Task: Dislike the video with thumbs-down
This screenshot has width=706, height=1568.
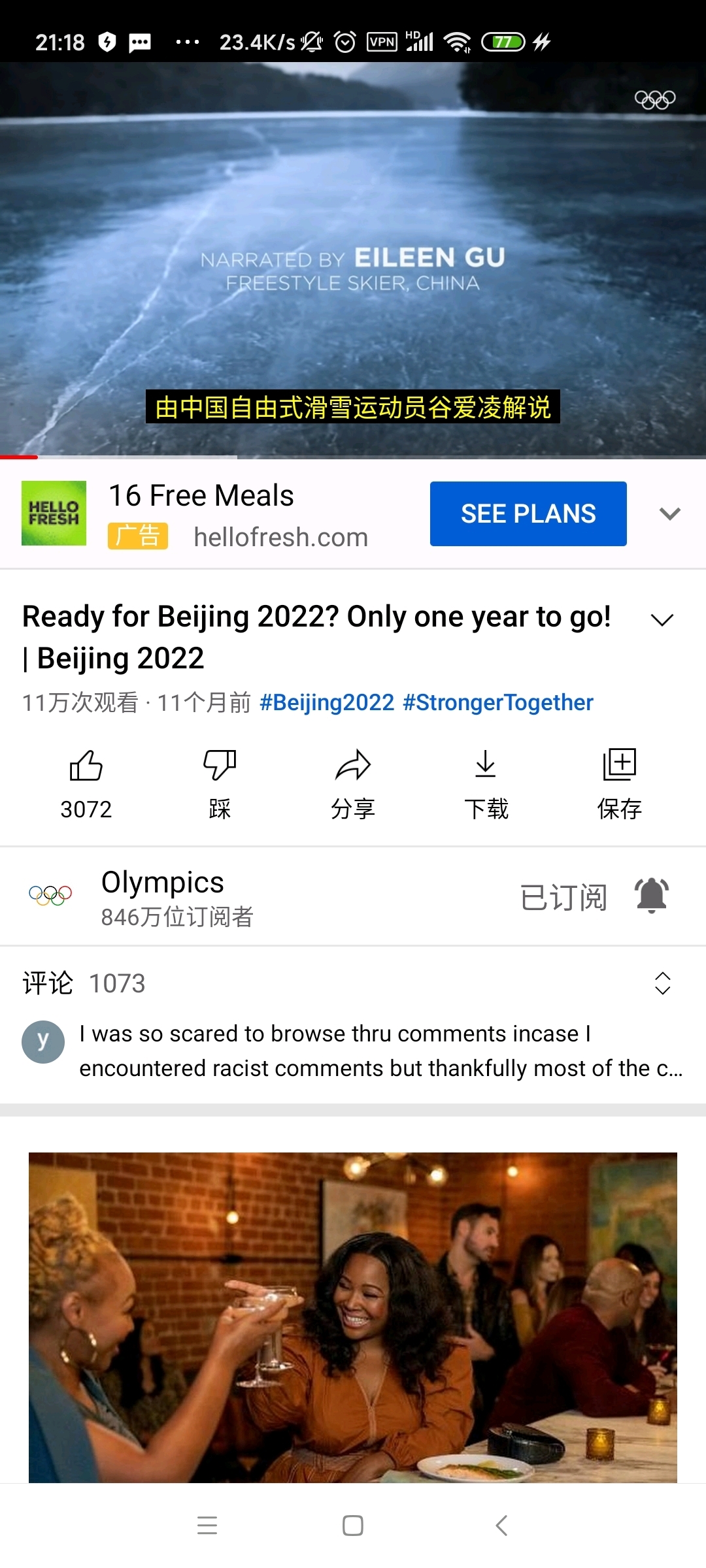Action: point(219,781)
